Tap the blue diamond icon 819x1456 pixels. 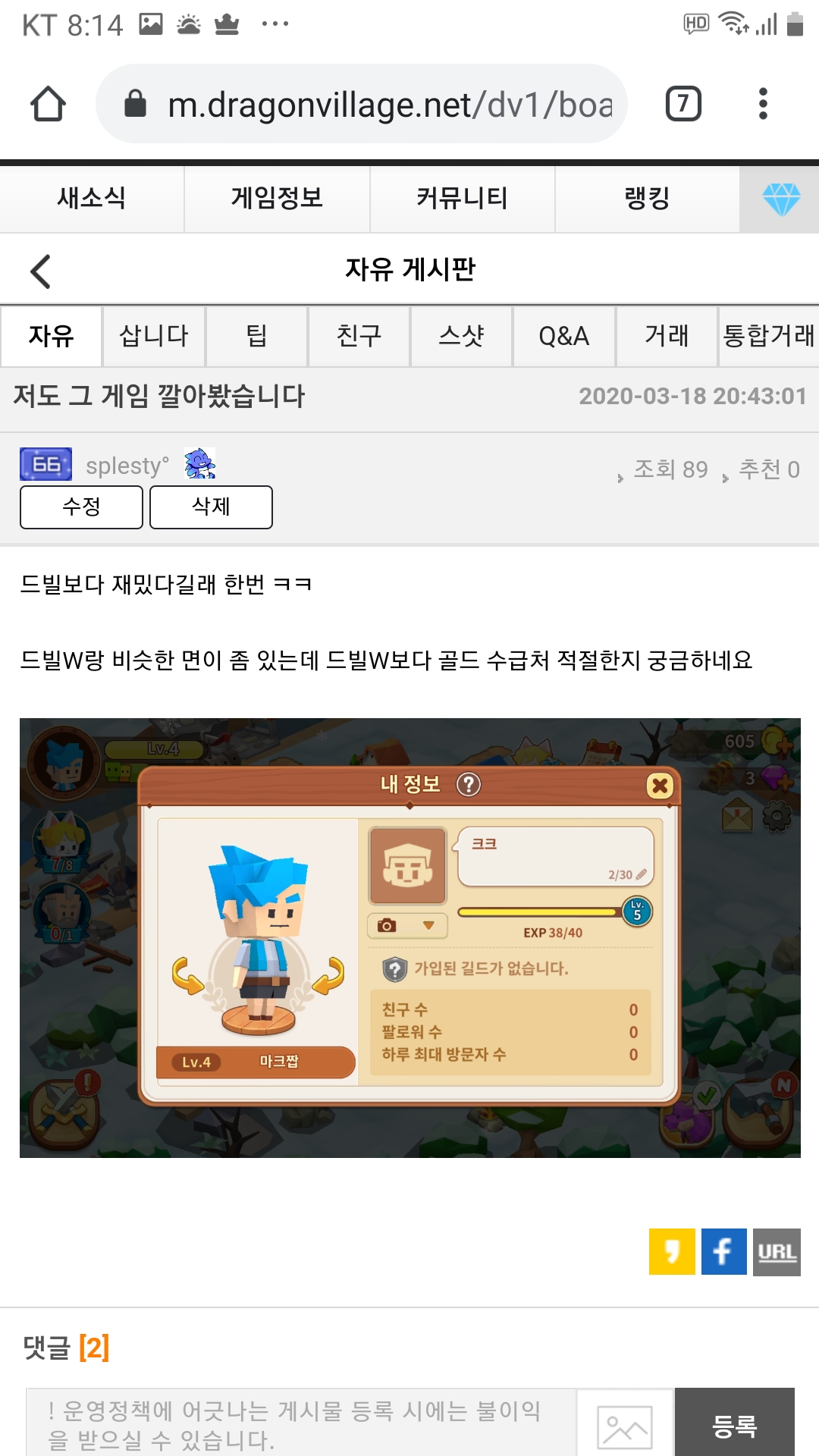point(780,199)
